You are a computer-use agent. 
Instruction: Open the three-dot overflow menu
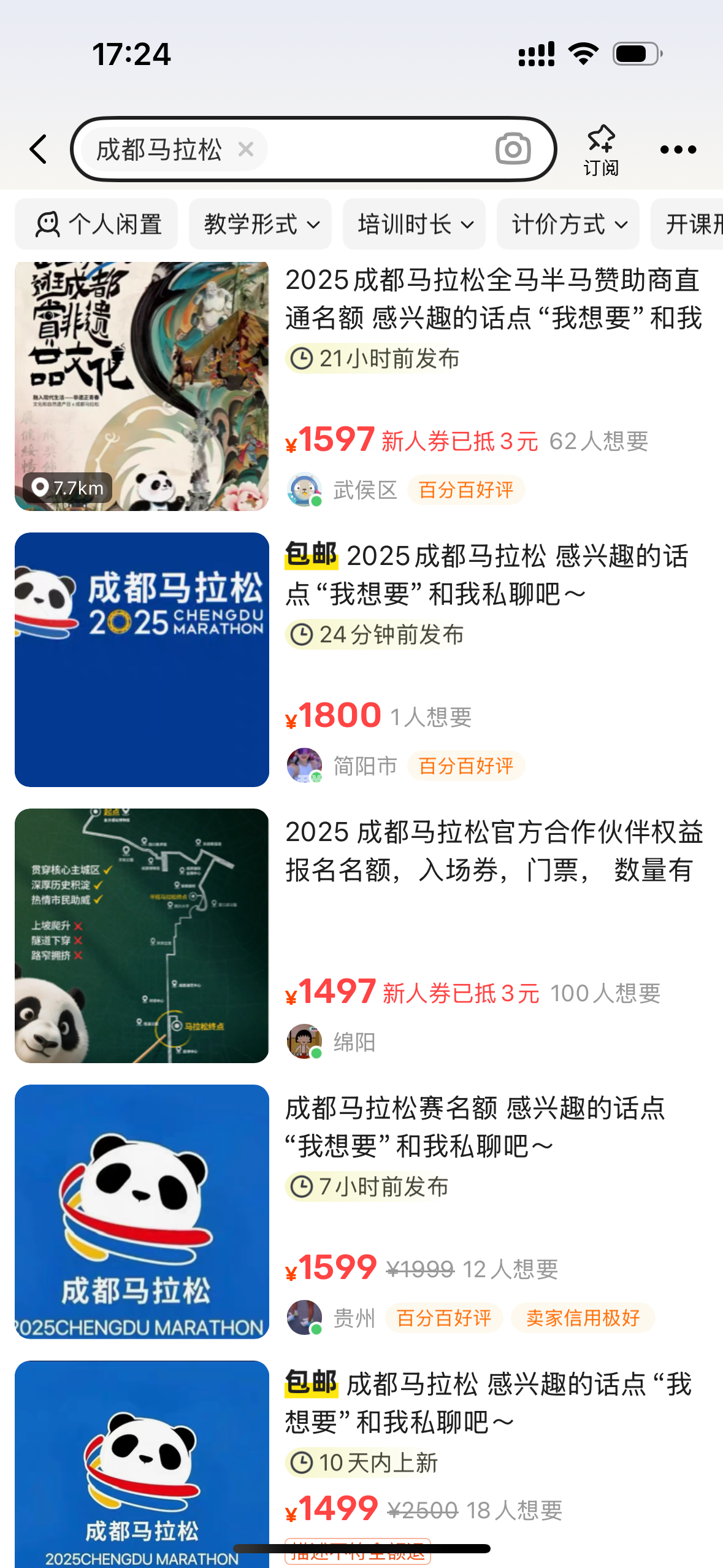678,149
